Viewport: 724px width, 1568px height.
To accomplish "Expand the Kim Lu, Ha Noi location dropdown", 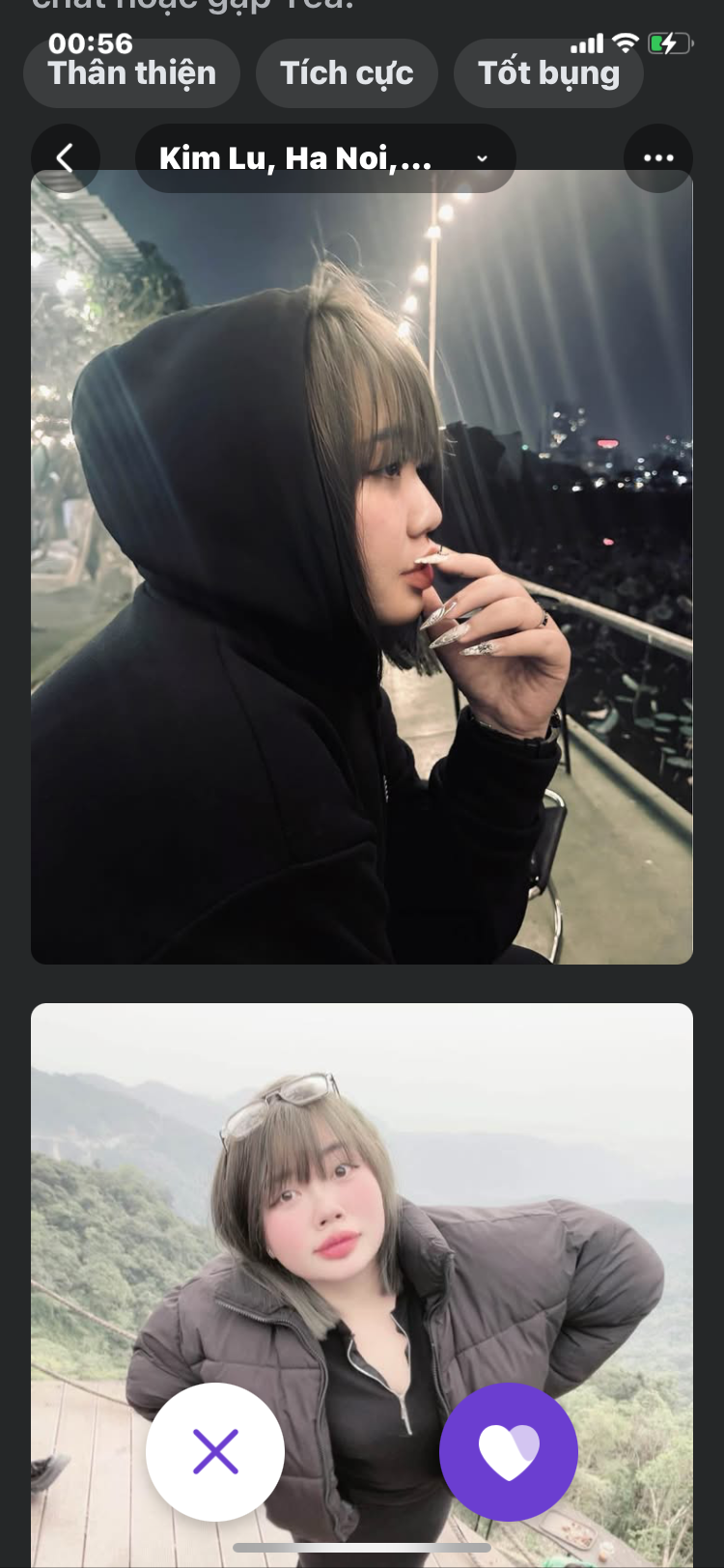I will (x=325, y=158).
